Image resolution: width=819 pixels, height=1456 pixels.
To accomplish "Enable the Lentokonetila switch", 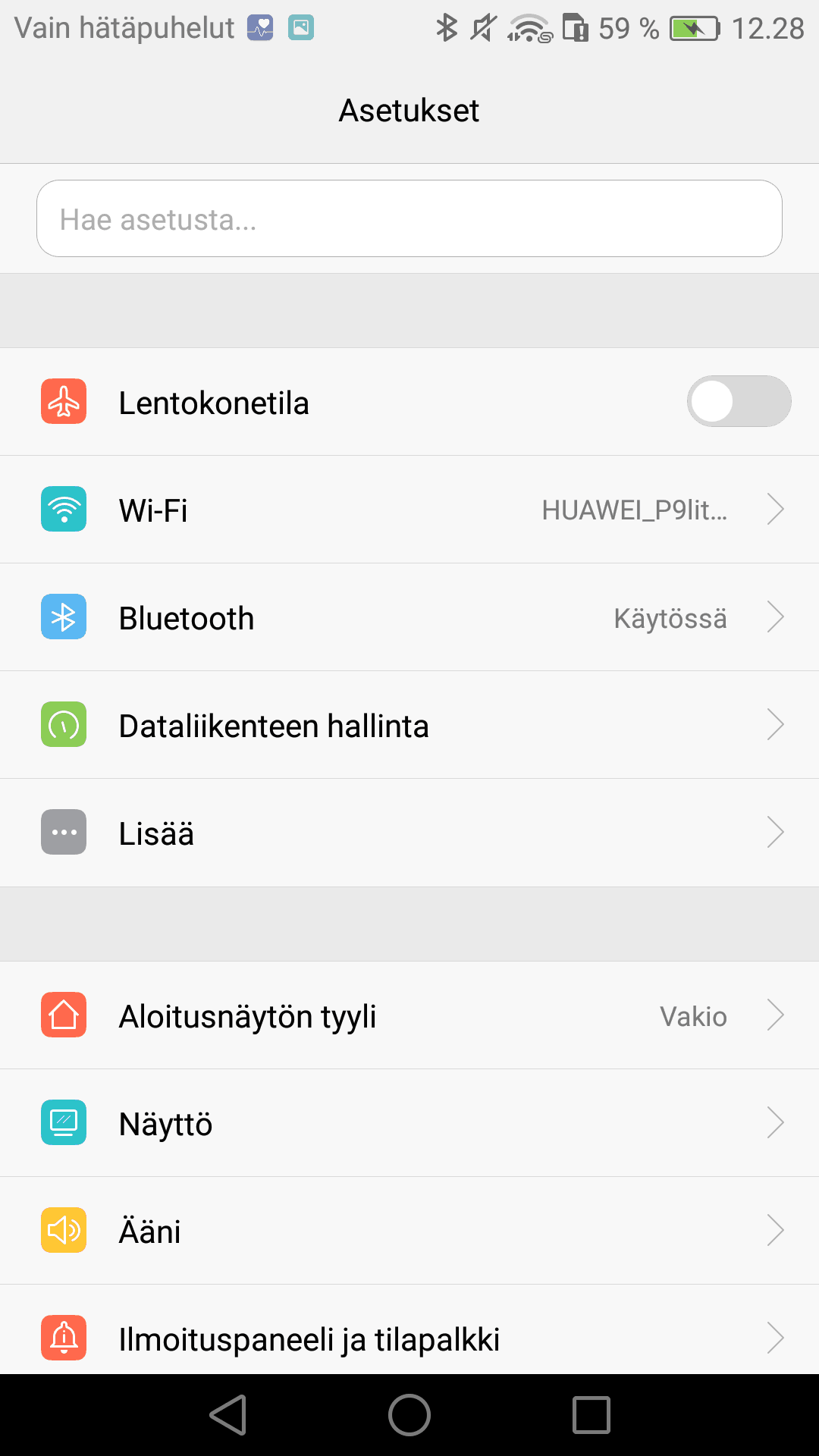I will (x=738, y=402).
